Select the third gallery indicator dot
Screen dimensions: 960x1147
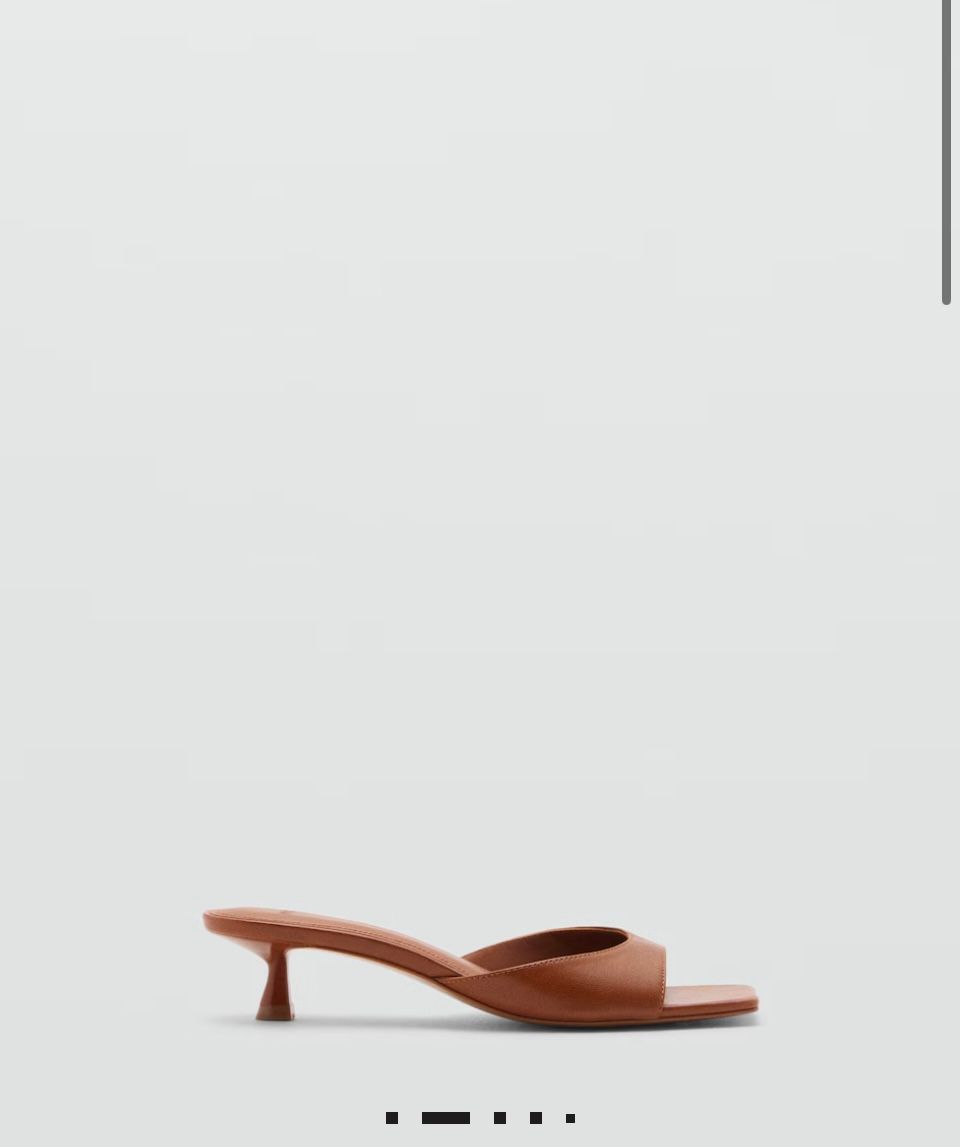(x=500, y=1118)
